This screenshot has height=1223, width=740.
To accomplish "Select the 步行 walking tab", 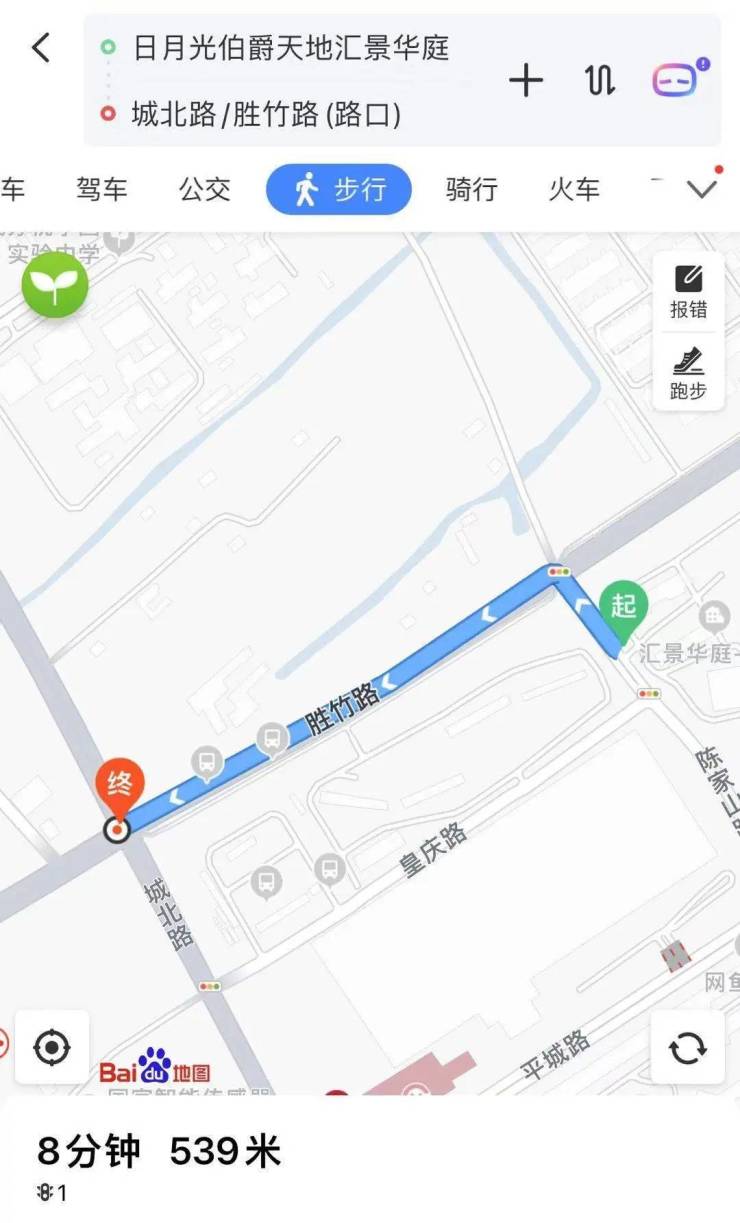I will click(339, 189).
